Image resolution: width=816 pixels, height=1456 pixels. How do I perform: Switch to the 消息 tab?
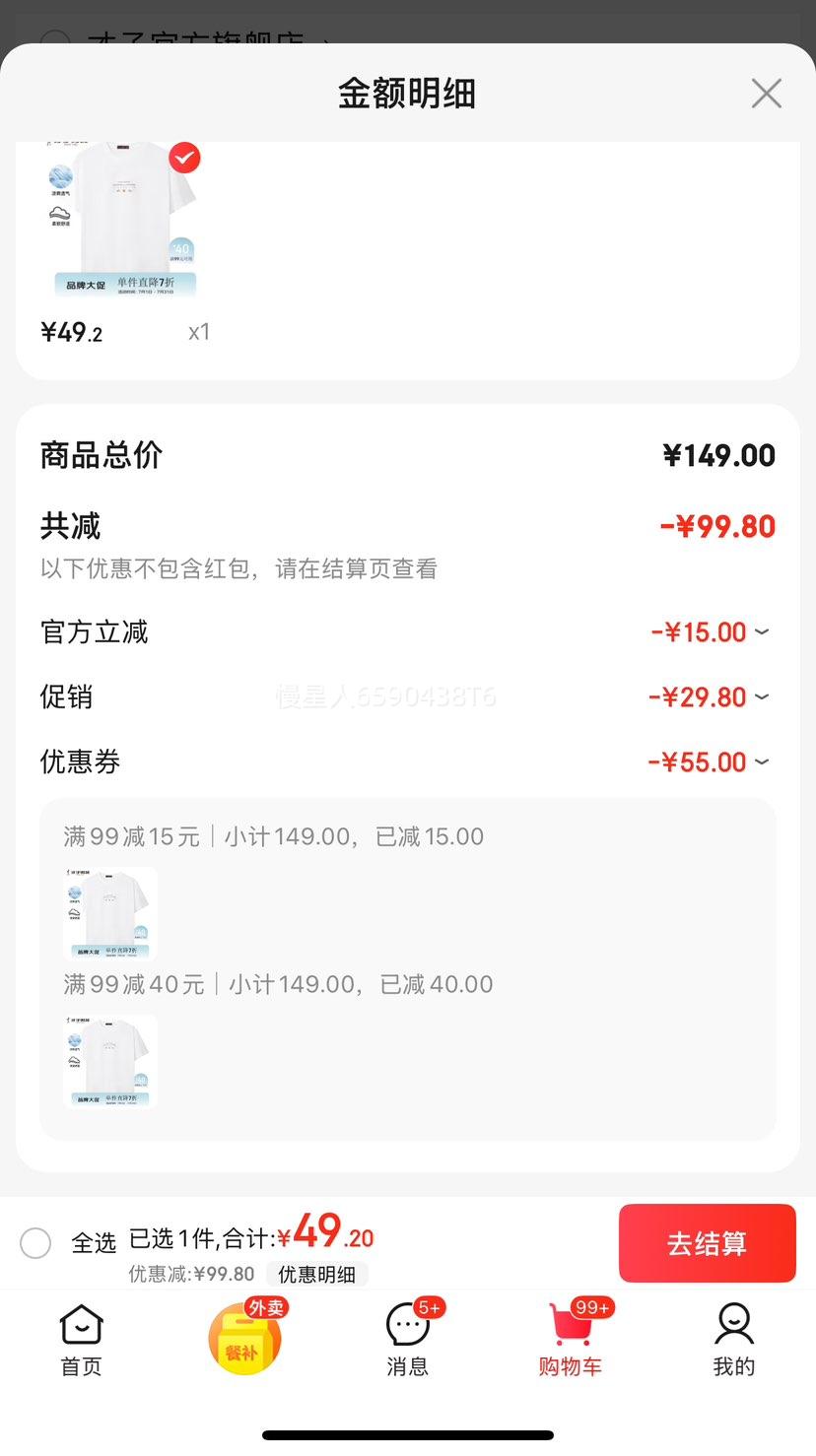tap(408, 1340)
